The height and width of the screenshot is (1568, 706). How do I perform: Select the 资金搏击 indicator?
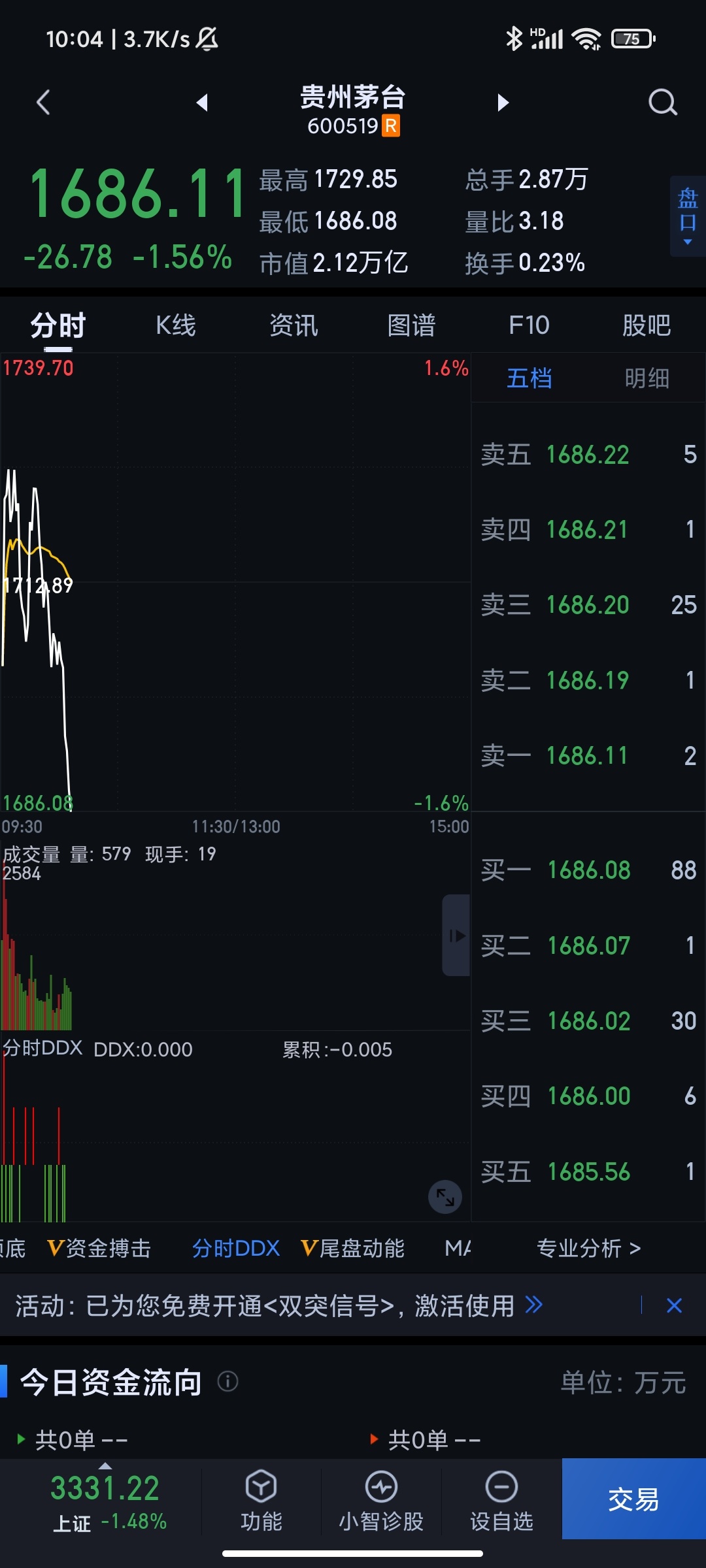click(x=99, y=1249)
